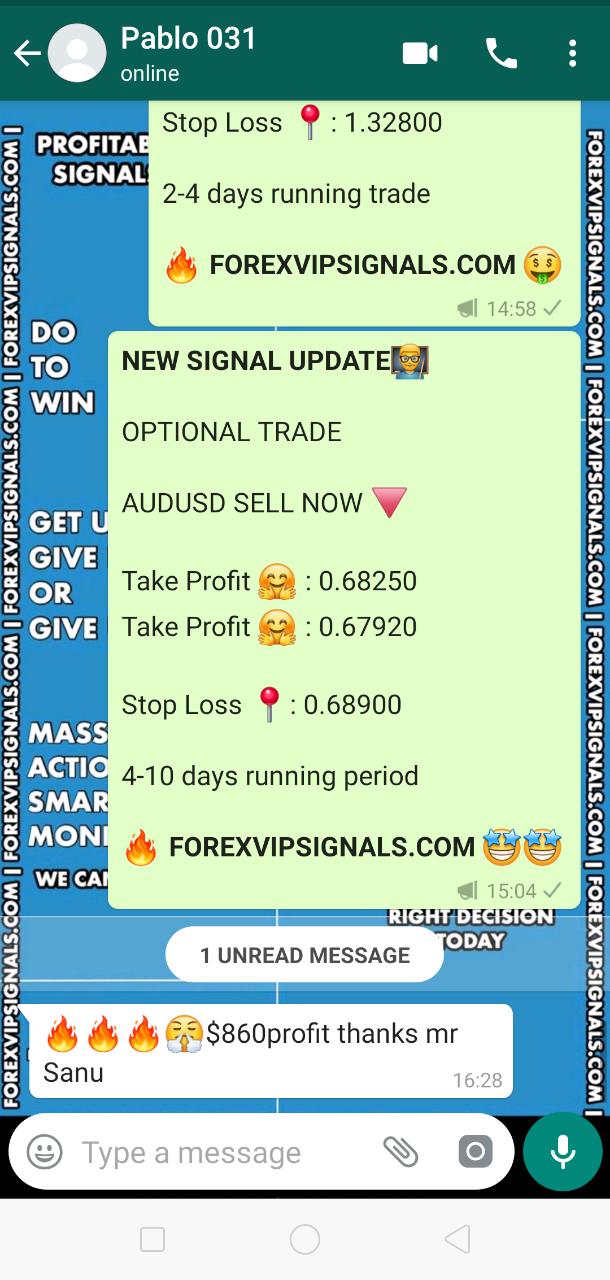610x1280 pixels.
Task: Attach a file with the paperclip
Action: tap(400, 1152)
